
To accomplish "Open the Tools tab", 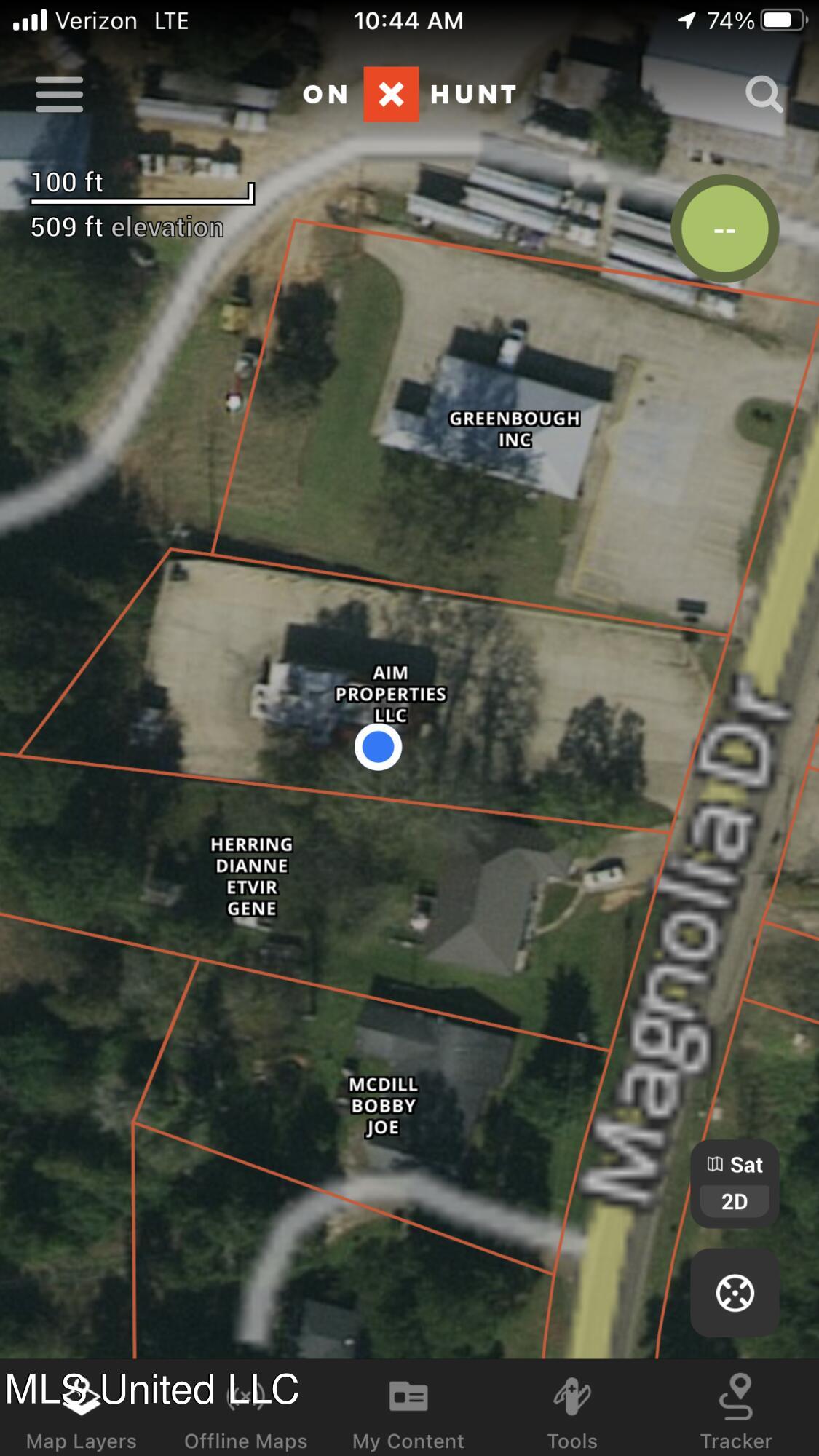I will point(572,1416).
